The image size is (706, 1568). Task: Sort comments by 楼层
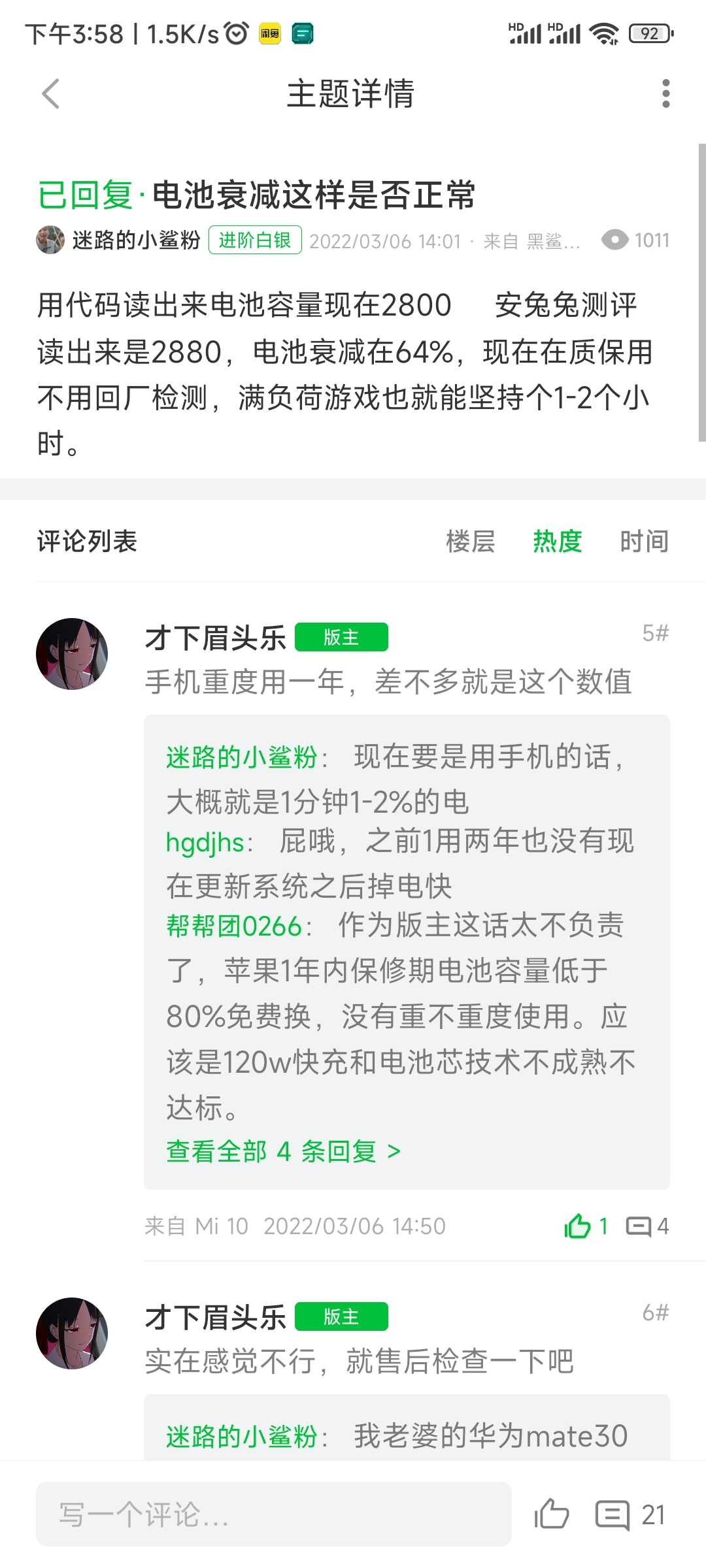tap(470, 541)
